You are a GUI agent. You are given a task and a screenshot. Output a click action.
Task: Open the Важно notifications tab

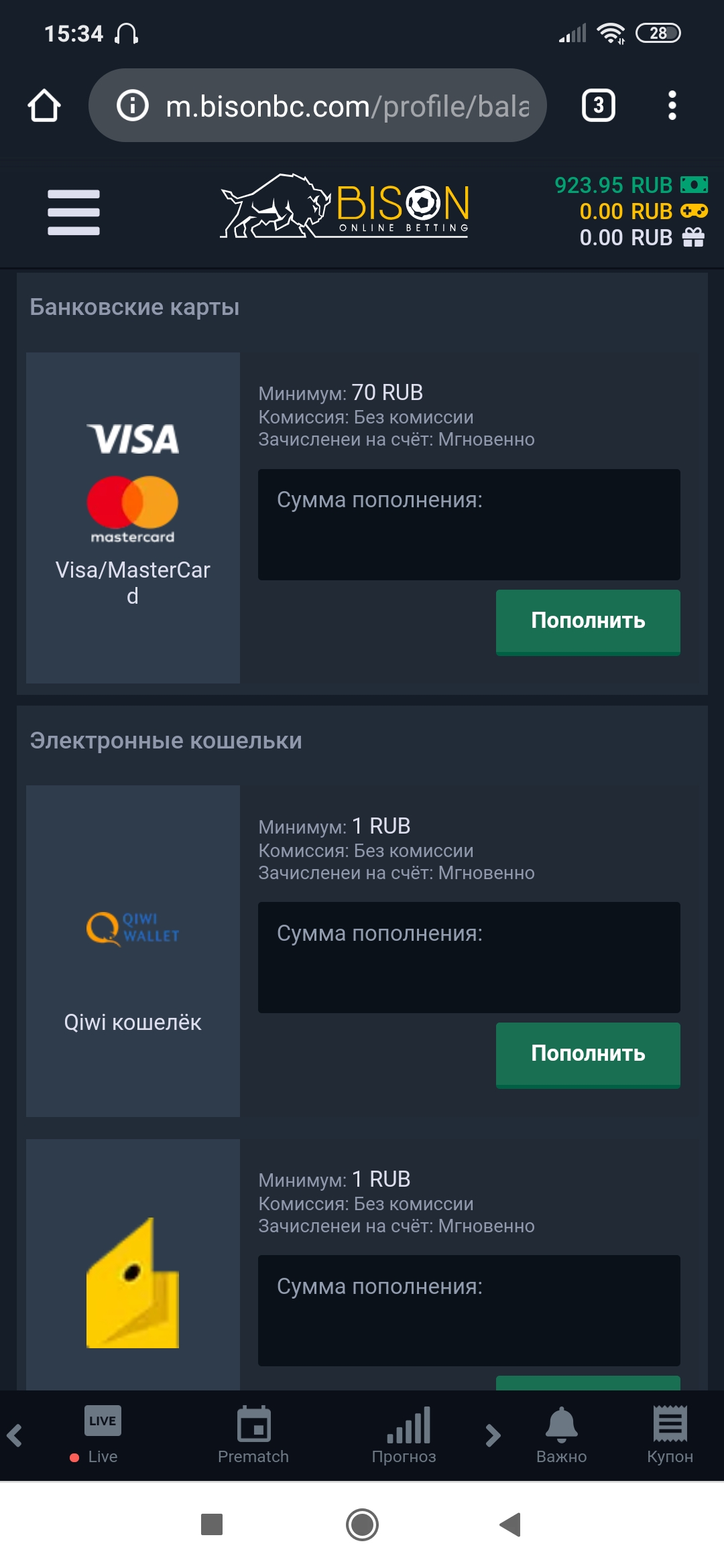coord(562,1435)
